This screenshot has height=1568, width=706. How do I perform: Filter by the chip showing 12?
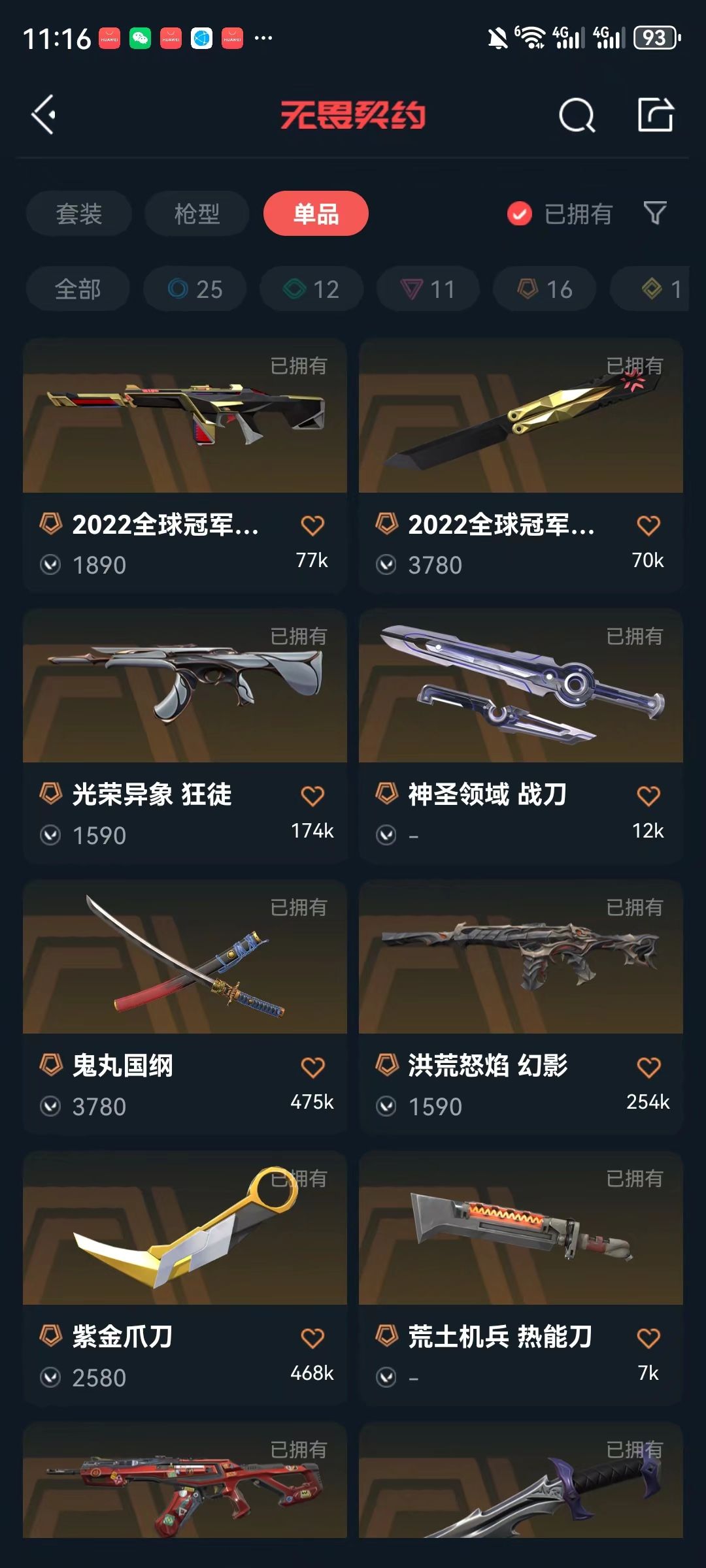click(311, 289)
